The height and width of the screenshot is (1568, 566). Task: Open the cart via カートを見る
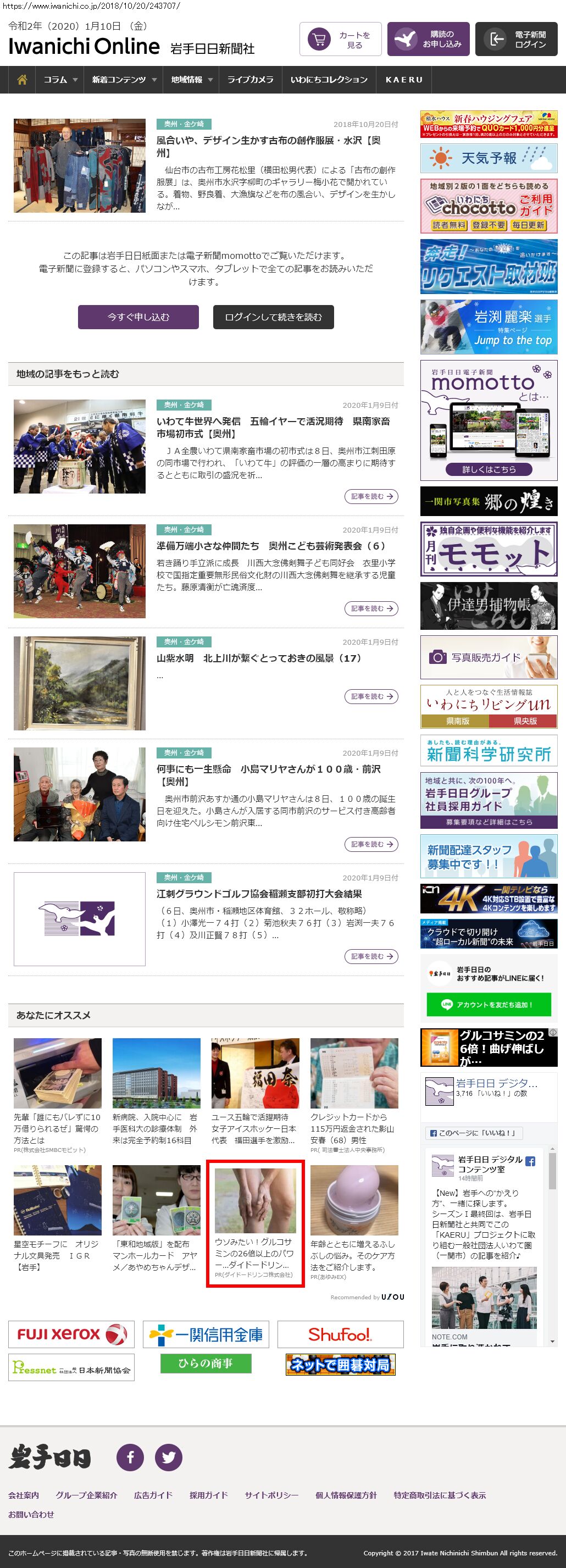coord(340,39)
